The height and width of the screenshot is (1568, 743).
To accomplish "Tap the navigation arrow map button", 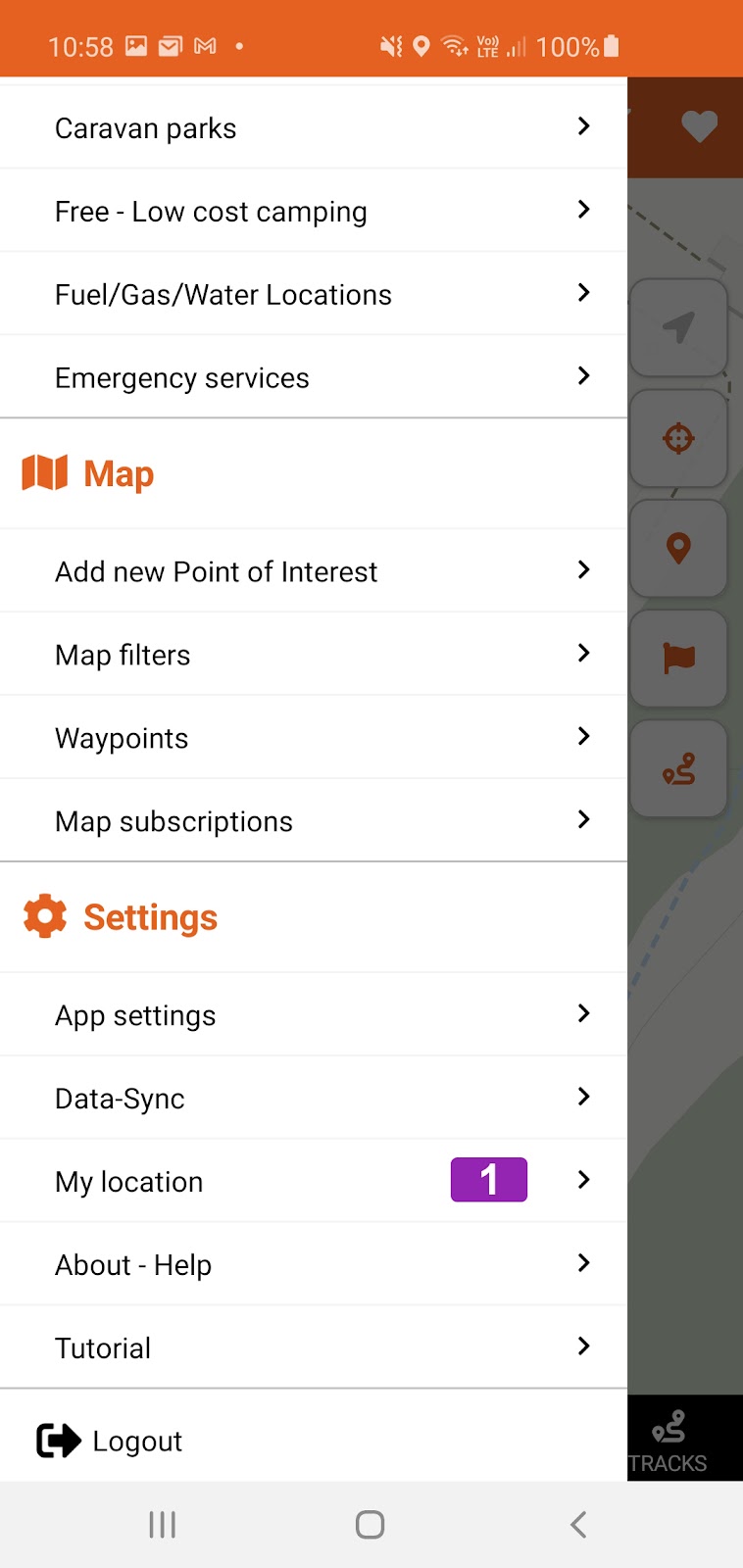I will click(678, 327).
